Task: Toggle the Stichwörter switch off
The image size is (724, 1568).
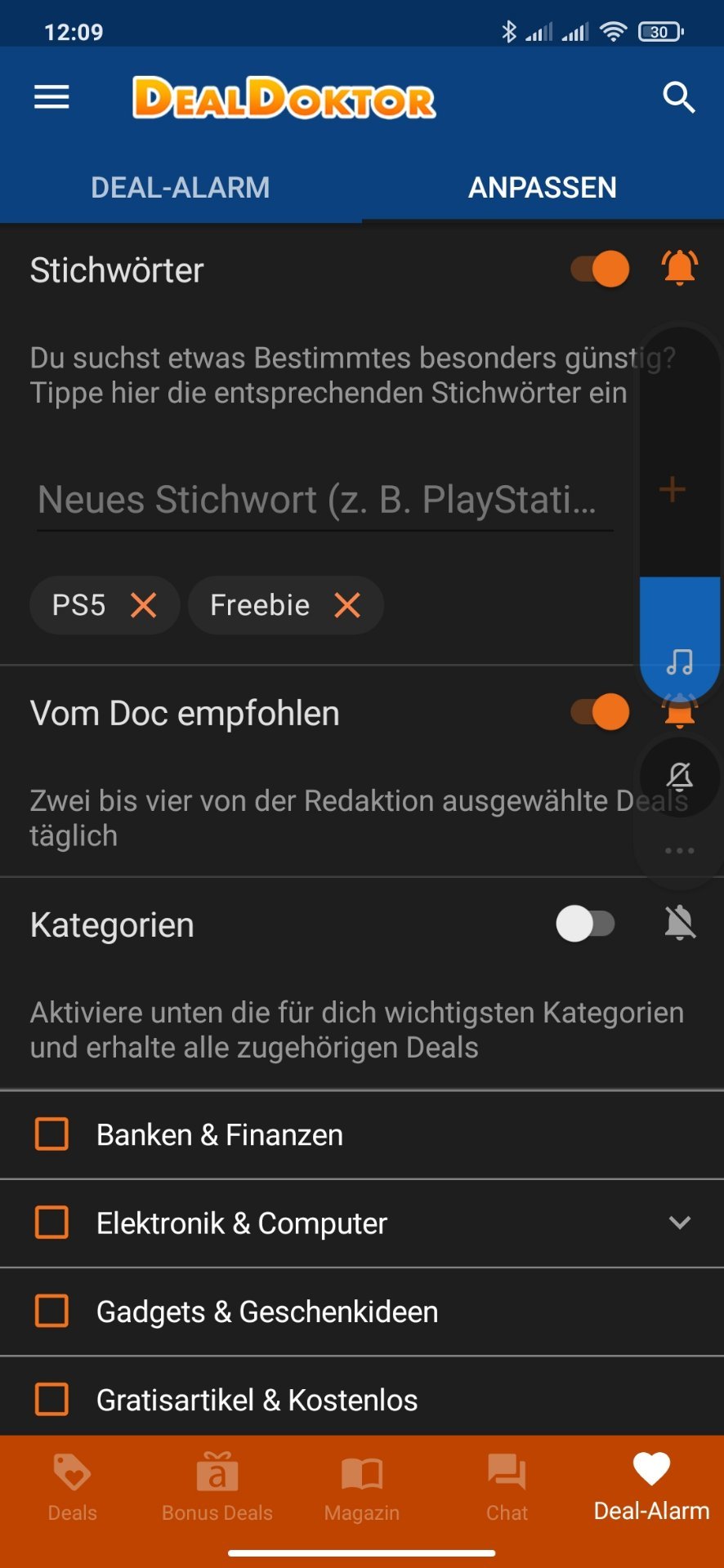Action: 601,269
